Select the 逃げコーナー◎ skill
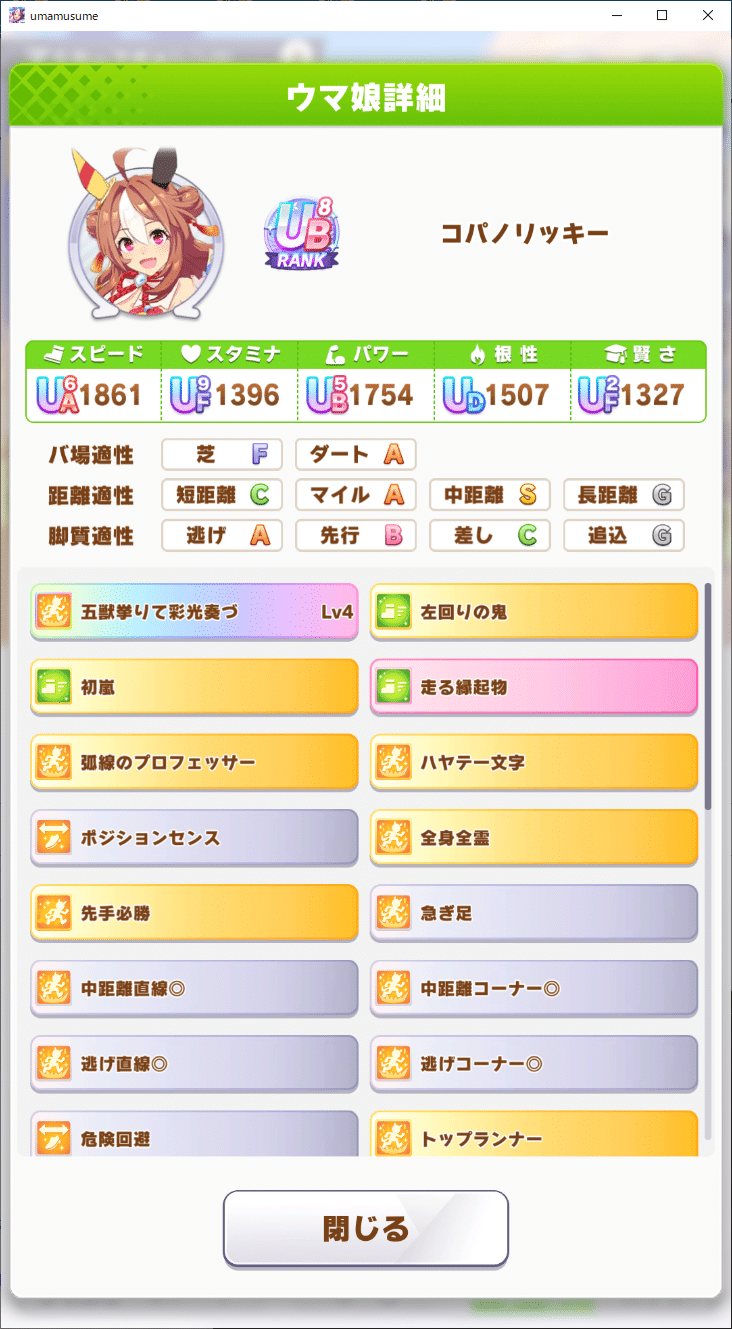Image resolution: width=732 pixels, height=1329 pixels. click(x=534, y=1063)
